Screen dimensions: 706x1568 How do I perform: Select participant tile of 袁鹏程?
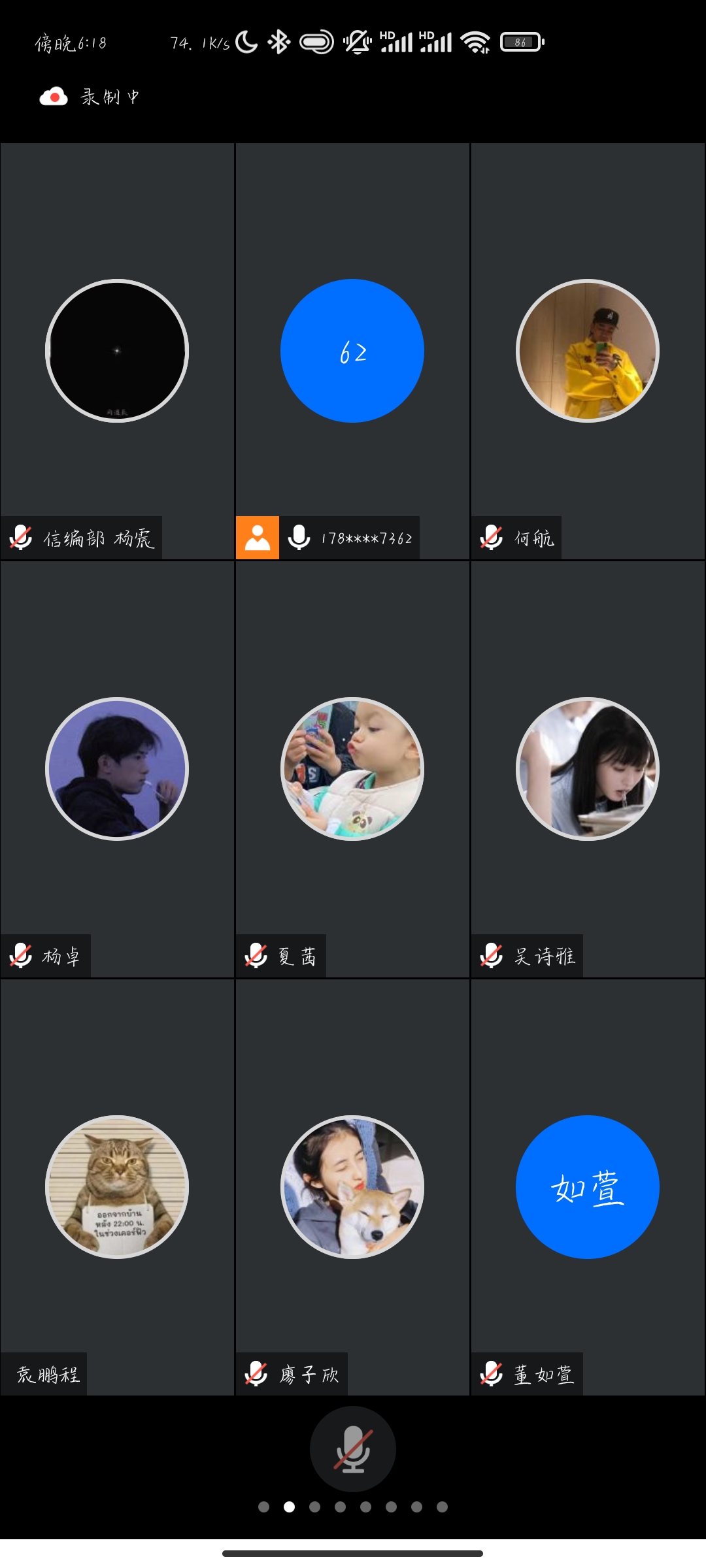pos(117,1187)
